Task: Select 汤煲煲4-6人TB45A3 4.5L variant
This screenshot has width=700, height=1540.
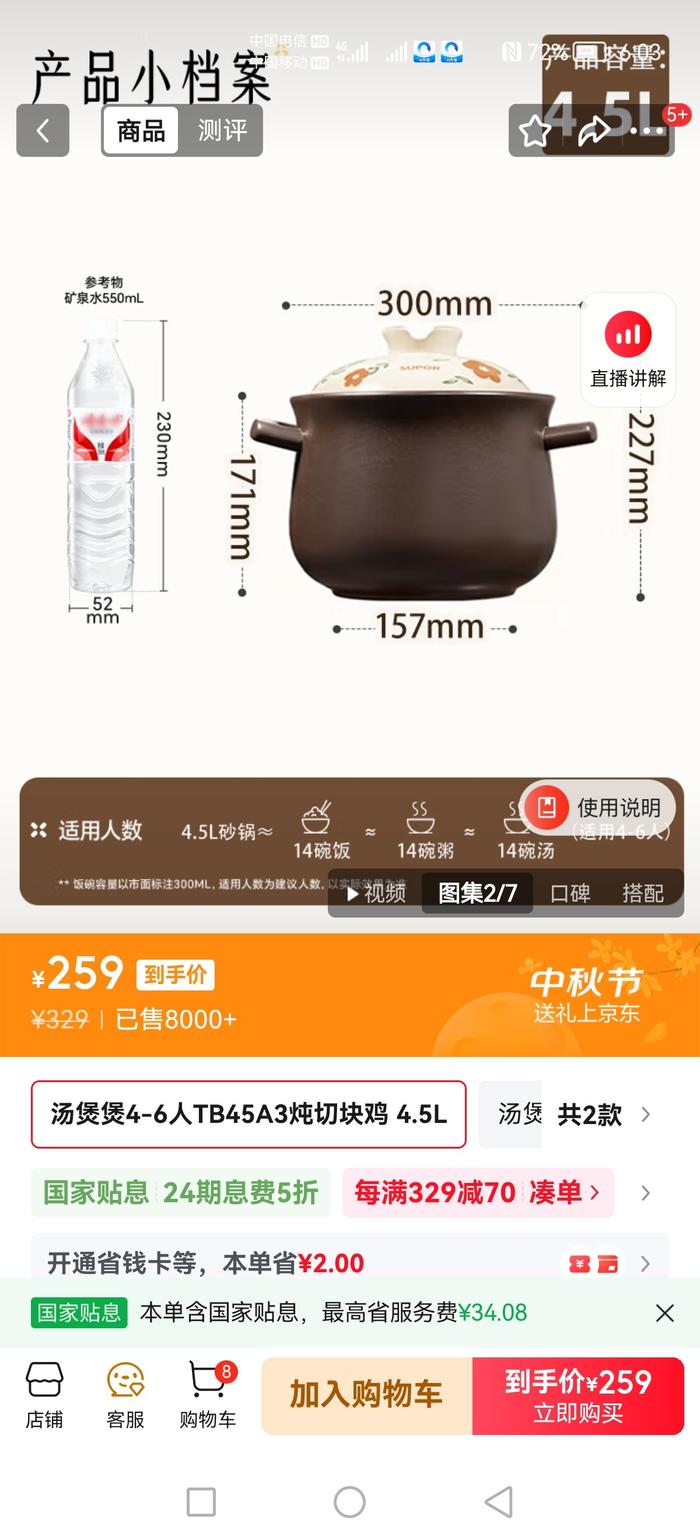Action: coord(248,1114)
